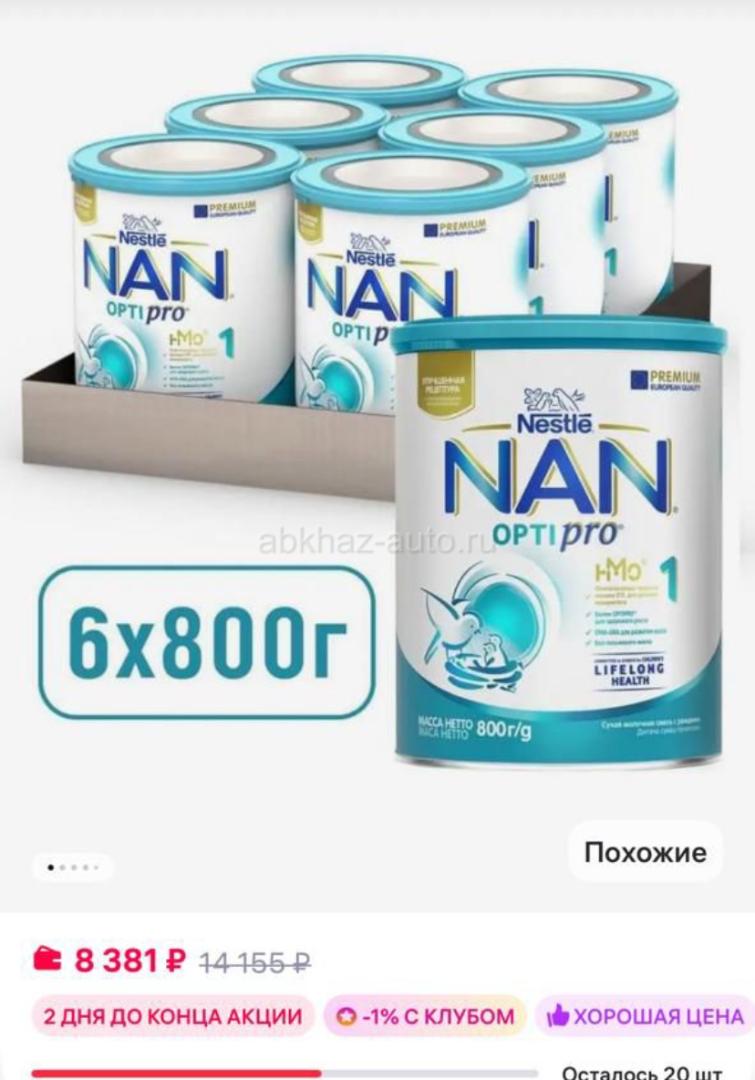755x1080 pixels.
Task: Tap the 2 ДНЯ ДО КОНЦА АКЦИИ chip
Action: pyautogui.click(x=172, y=1017)
